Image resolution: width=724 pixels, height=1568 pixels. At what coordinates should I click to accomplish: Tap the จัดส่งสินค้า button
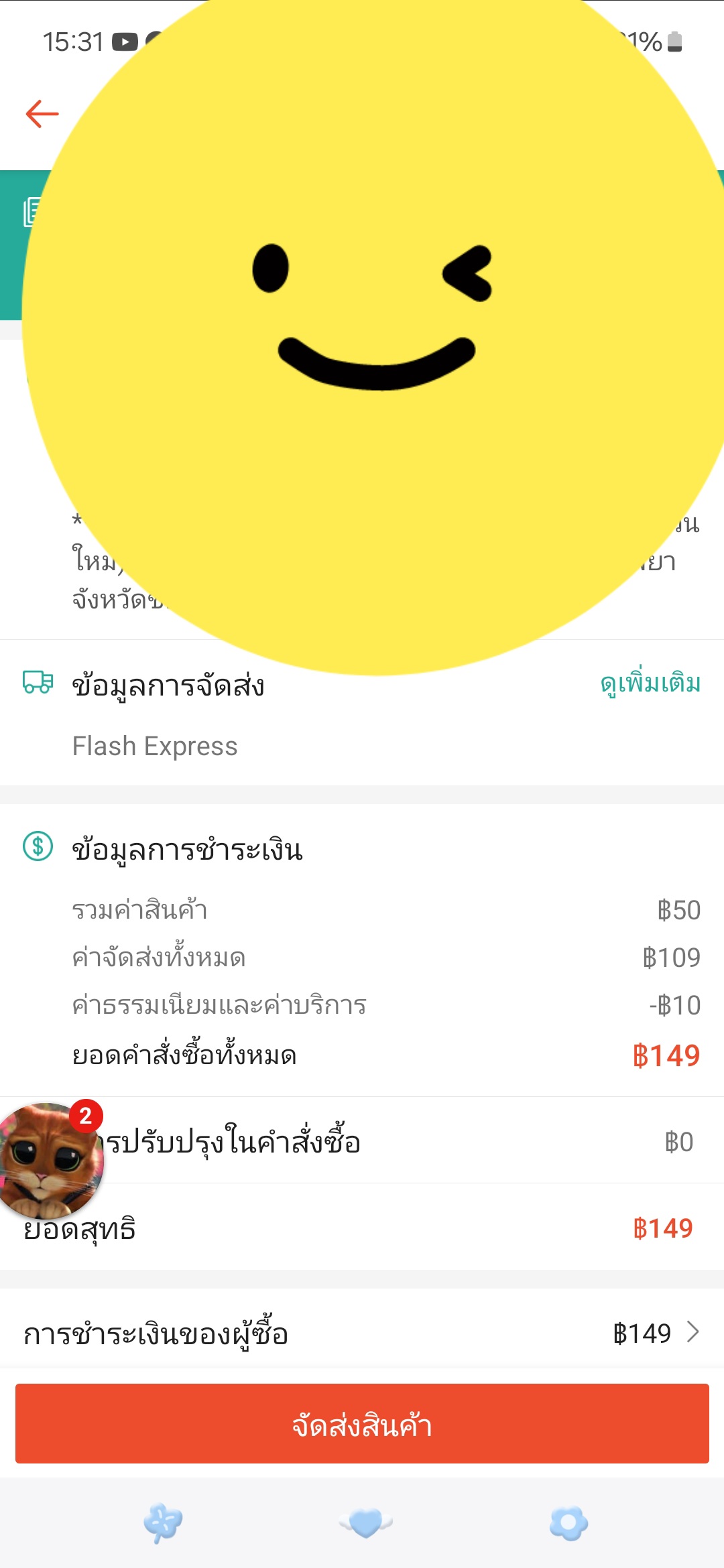[362, 1423]
